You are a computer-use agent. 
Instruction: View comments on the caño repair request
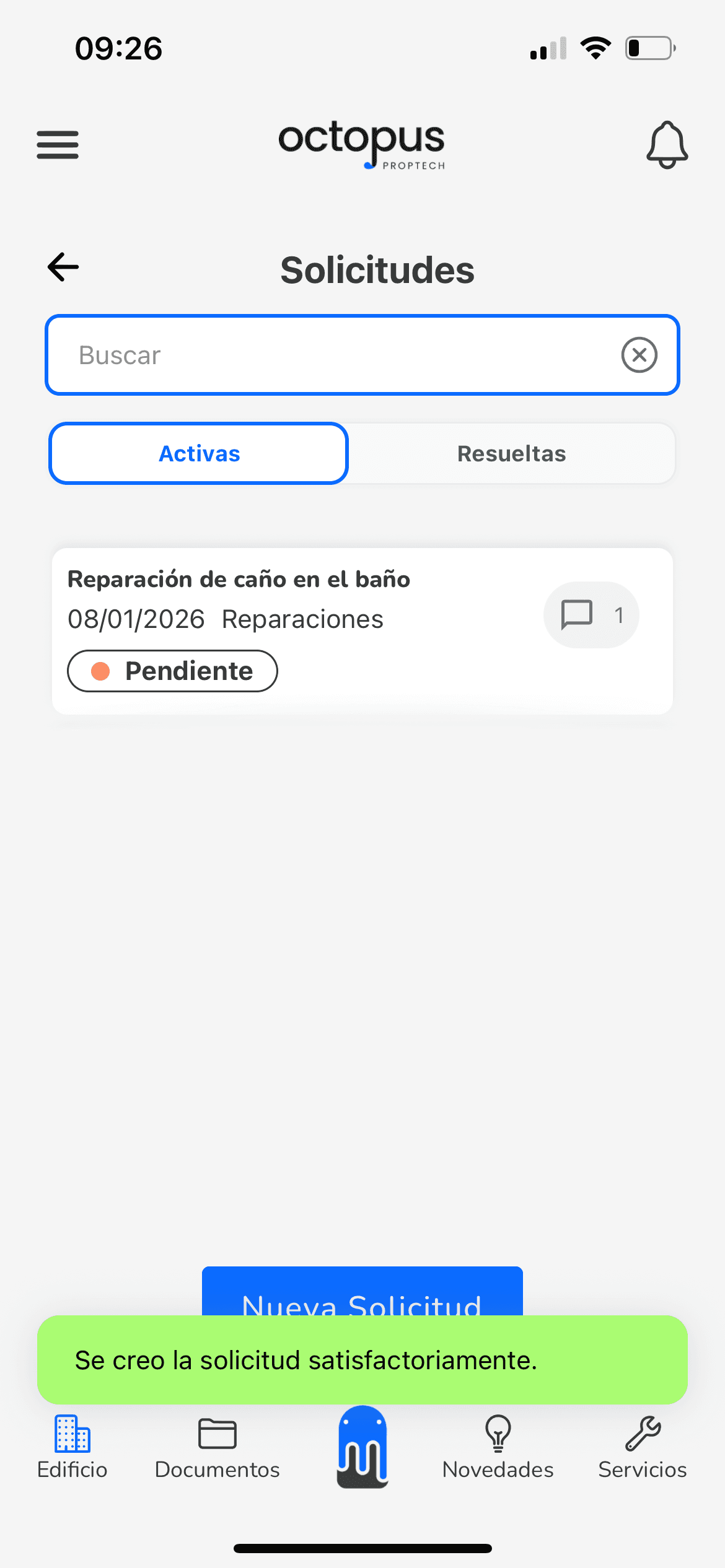[591, 615]
